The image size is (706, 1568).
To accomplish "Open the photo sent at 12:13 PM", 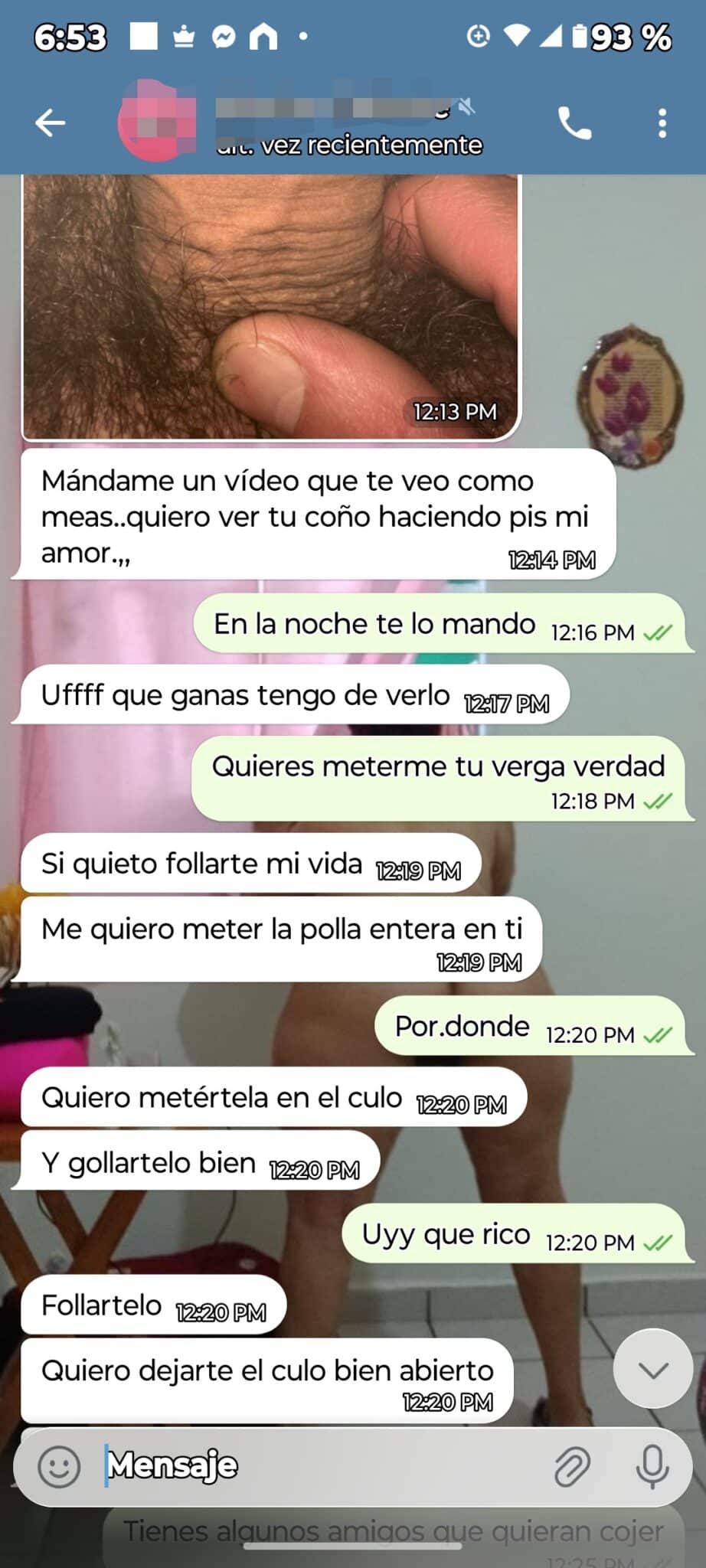I will pyautogui.click(x=271, y=306).
